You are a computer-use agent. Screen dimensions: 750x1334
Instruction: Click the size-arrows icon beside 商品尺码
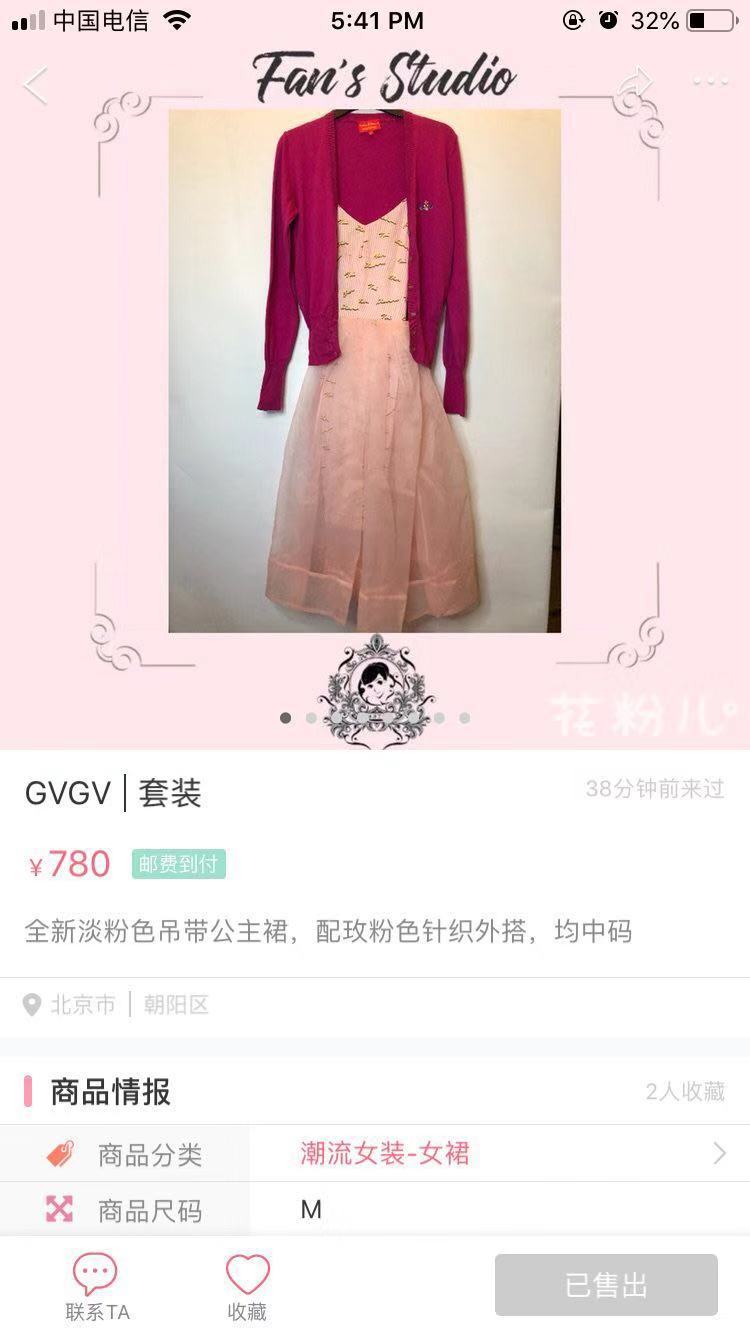[x=58, y=1210]
